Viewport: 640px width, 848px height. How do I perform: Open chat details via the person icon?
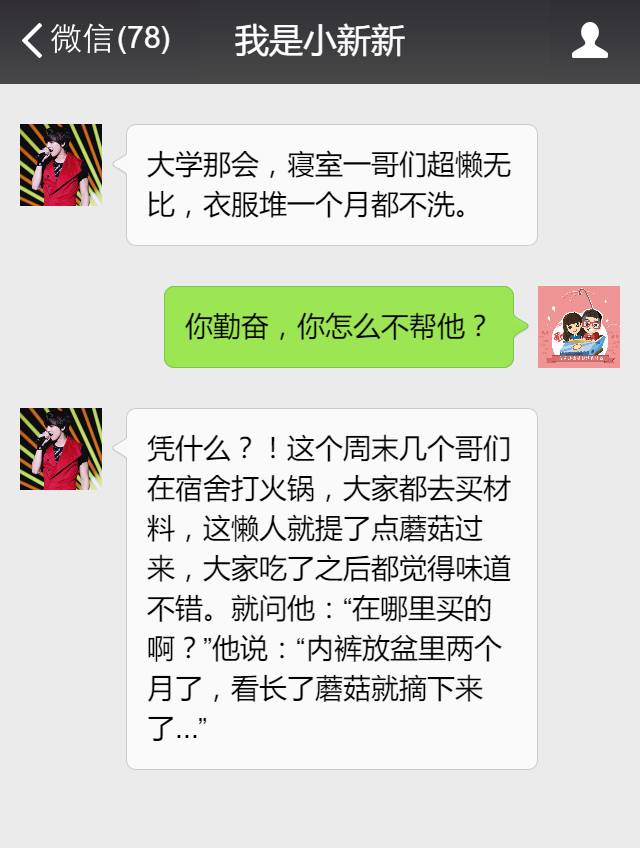click(589, 41)
